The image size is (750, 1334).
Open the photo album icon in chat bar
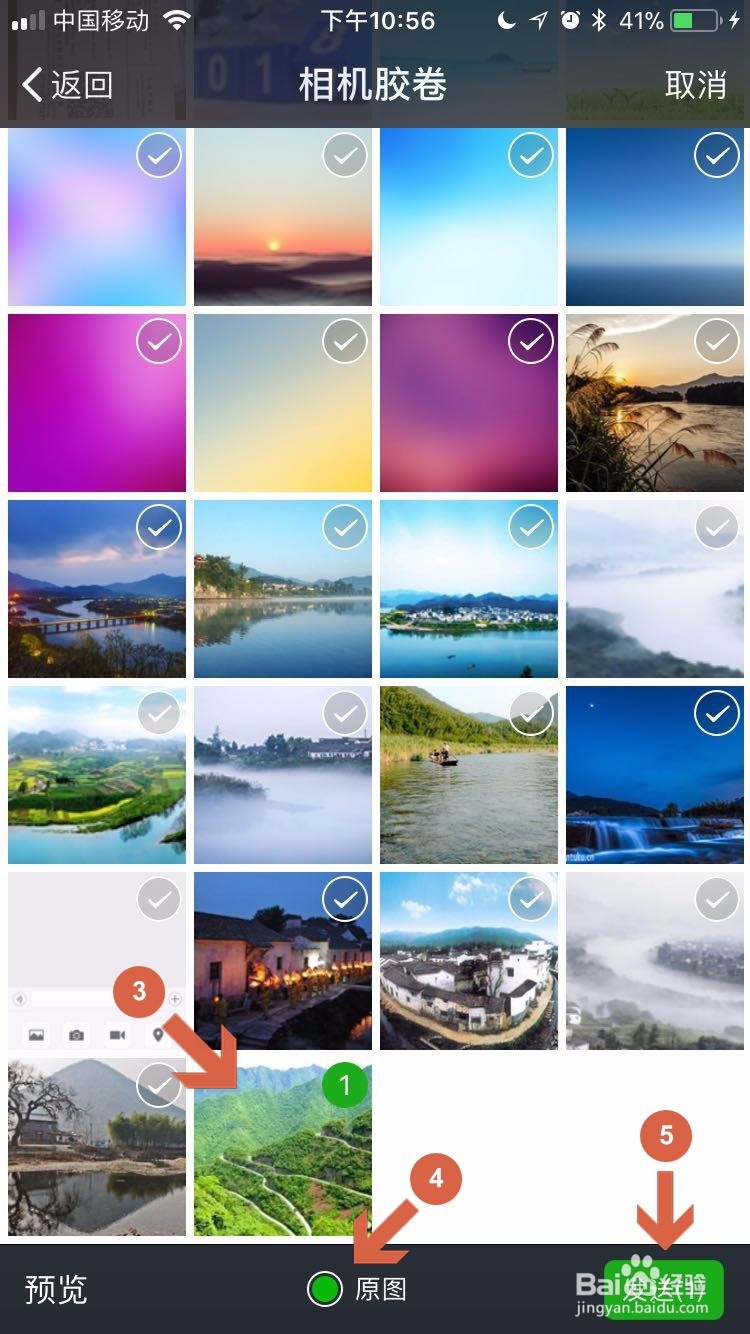tap(37, 1034)
